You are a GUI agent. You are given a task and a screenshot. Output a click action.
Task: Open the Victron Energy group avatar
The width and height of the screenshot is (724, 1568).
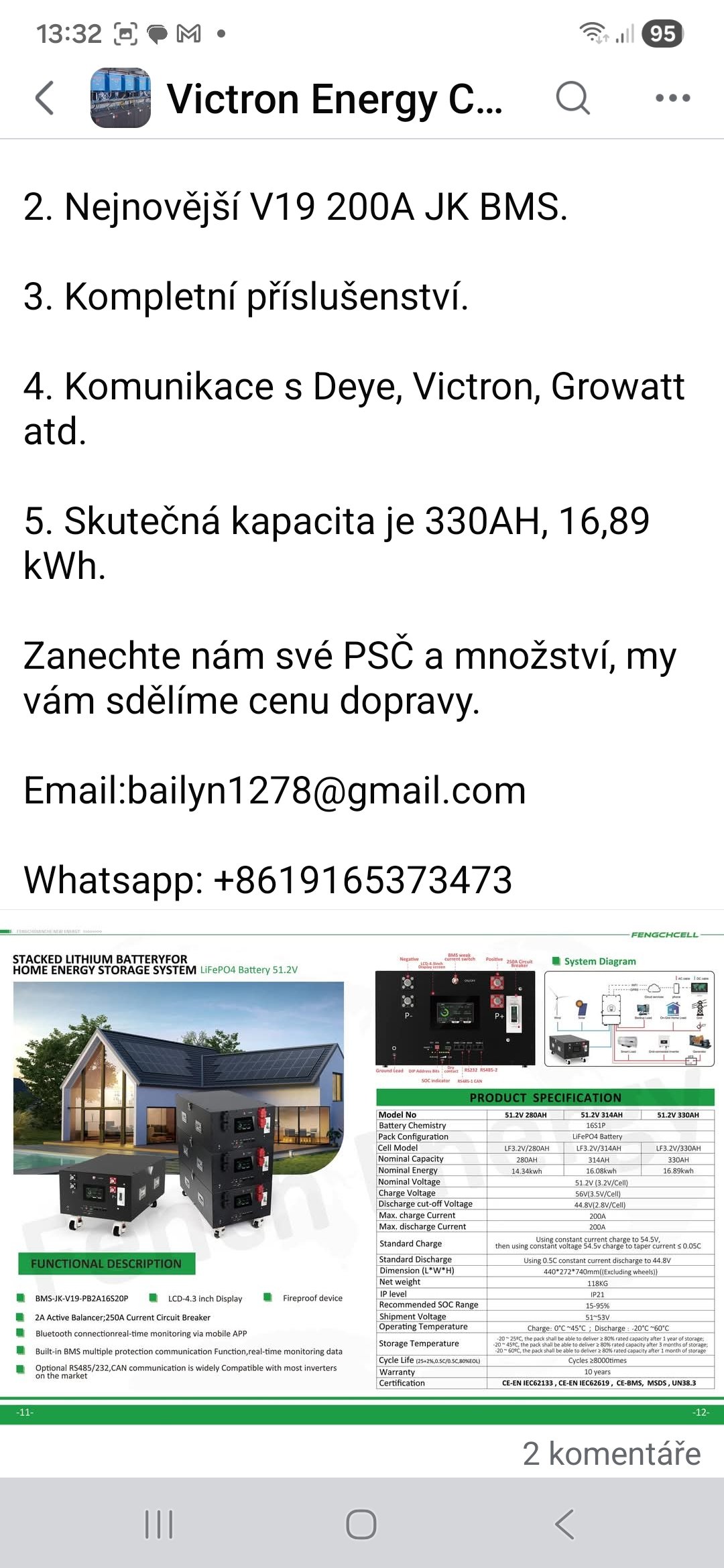click(121, 98)
